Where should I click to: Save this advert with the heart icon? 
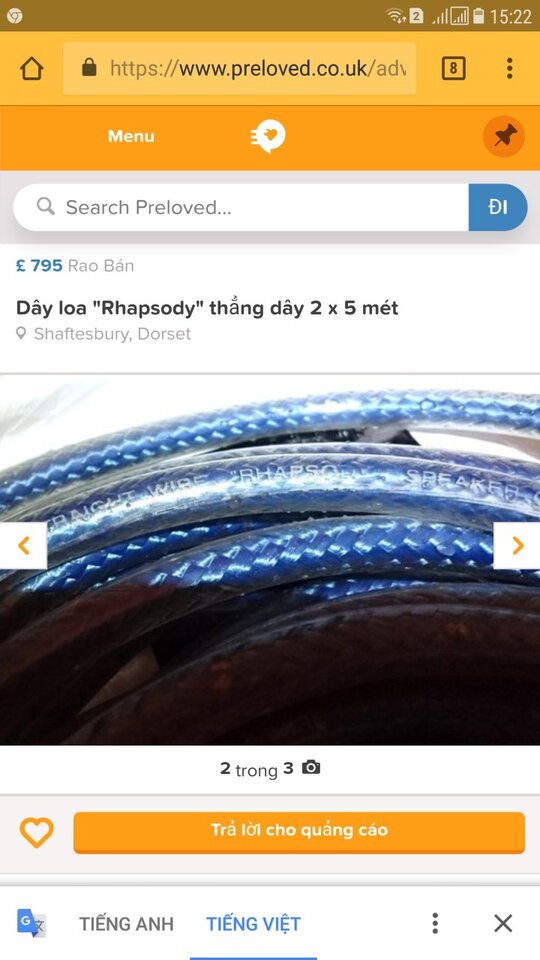[x=37, y=832]
